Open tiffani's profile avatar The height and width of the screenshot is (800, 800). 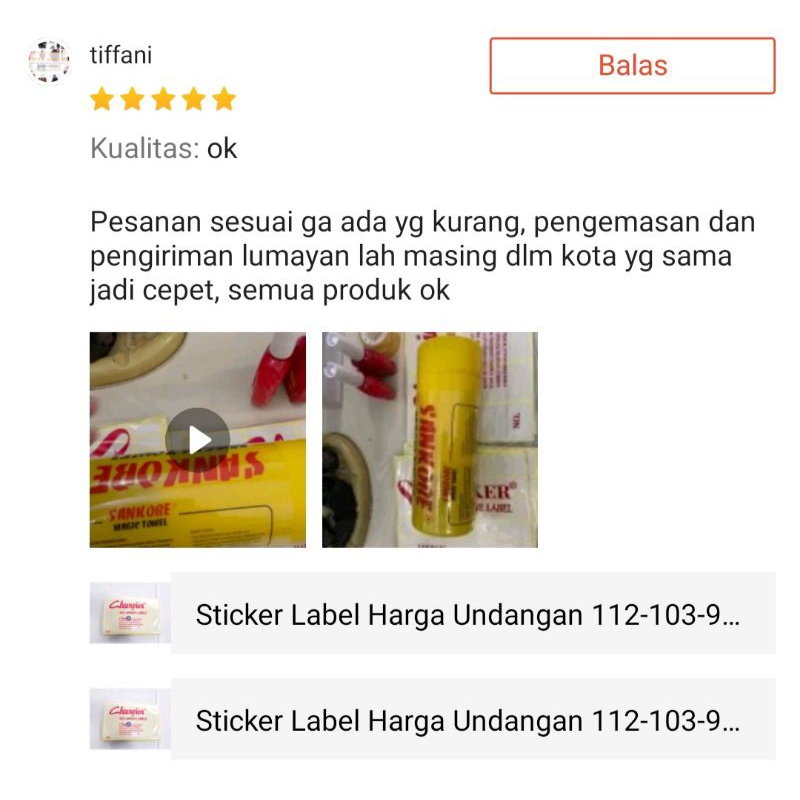point(48,62)
